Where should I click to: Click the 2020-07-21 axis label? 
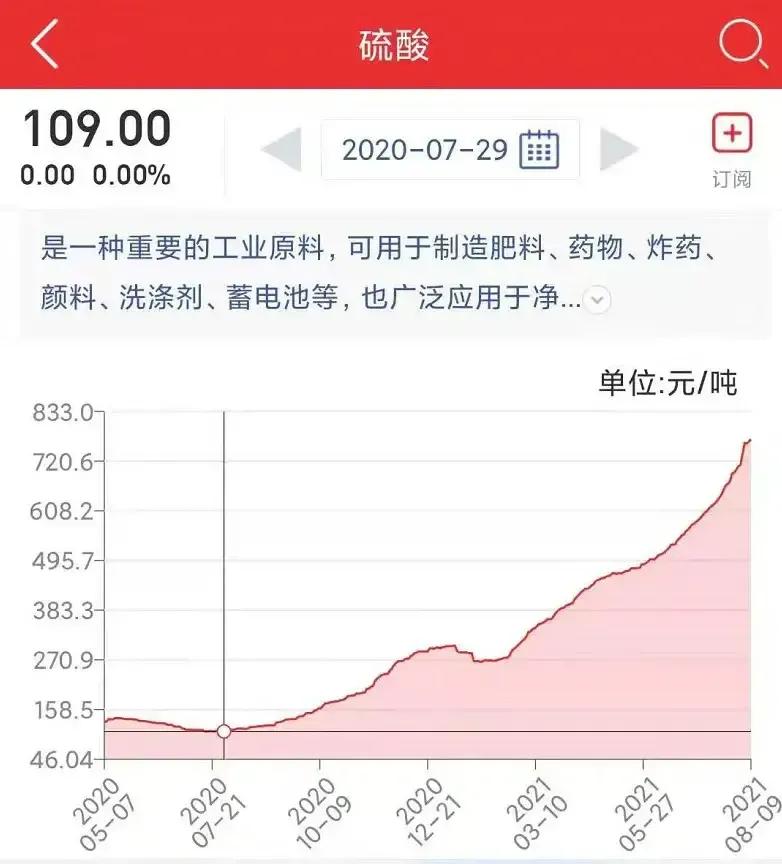(214, 810)
